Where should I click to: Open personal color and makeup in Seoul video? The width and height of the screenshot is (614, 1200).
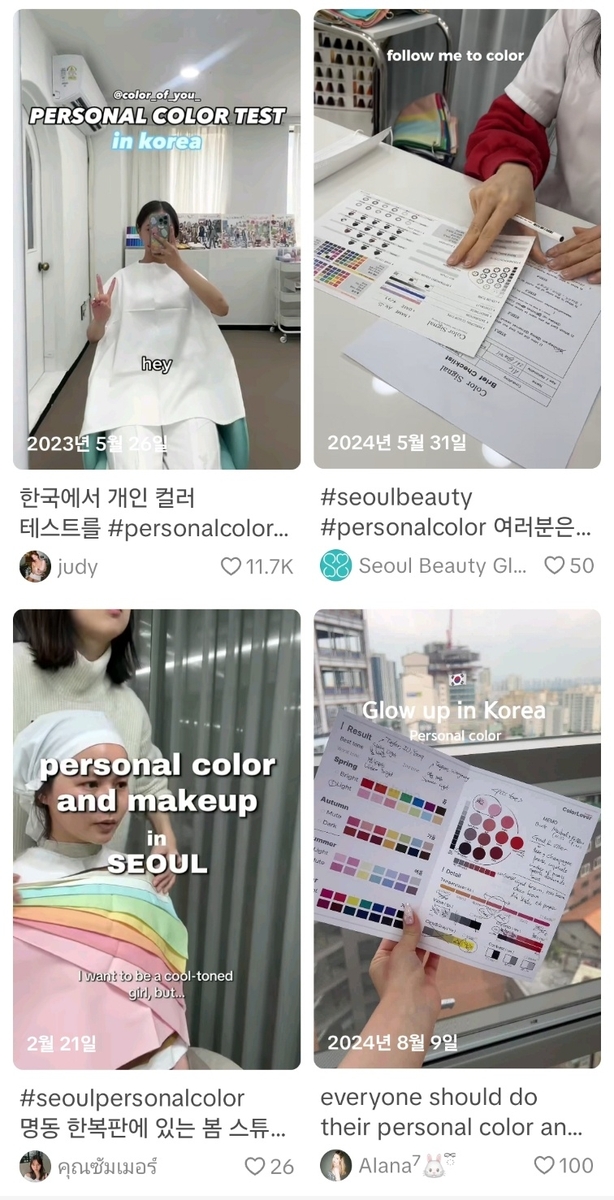[x=157, y=840]
